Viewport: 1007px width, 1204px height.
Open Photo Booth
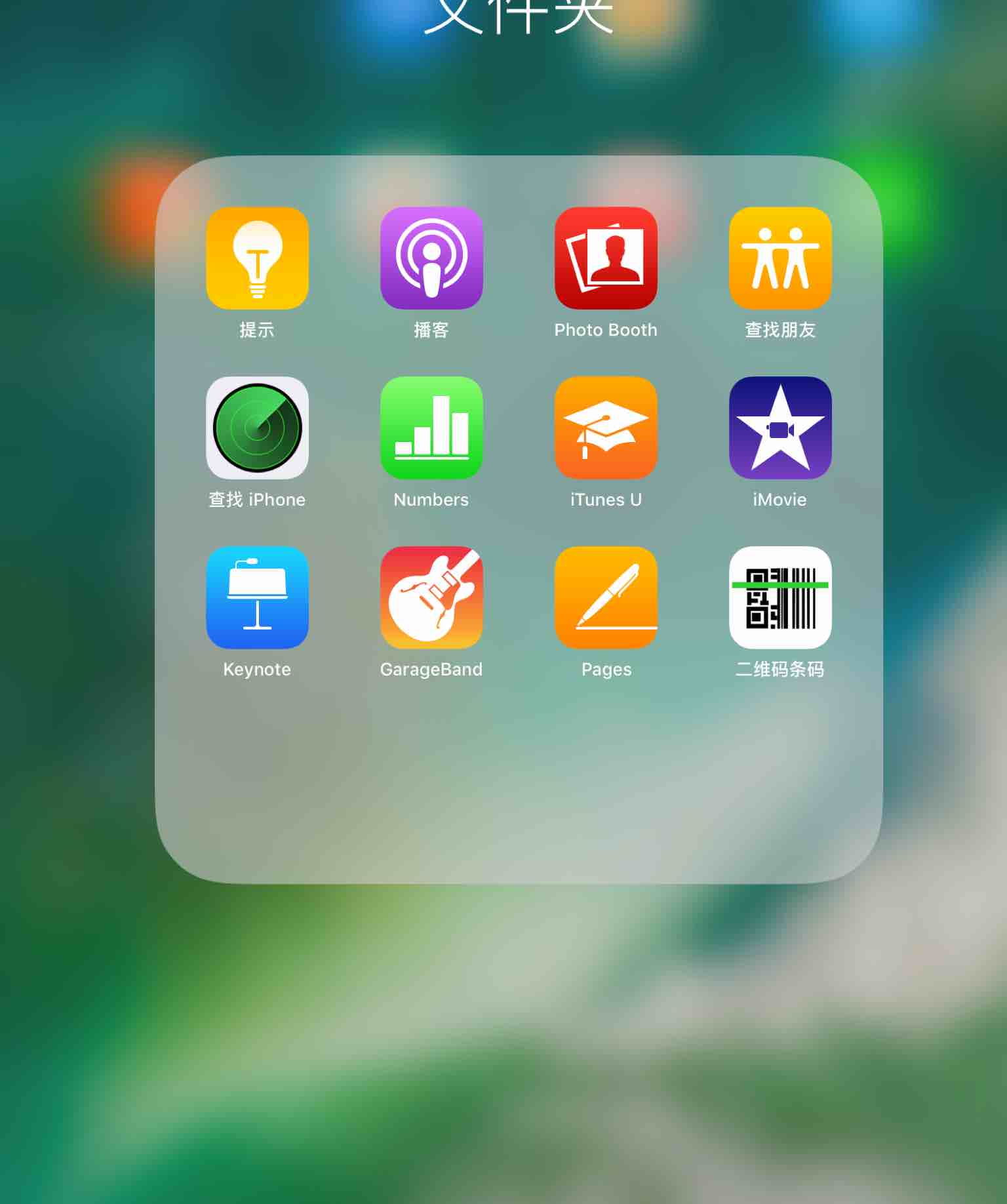606,258
